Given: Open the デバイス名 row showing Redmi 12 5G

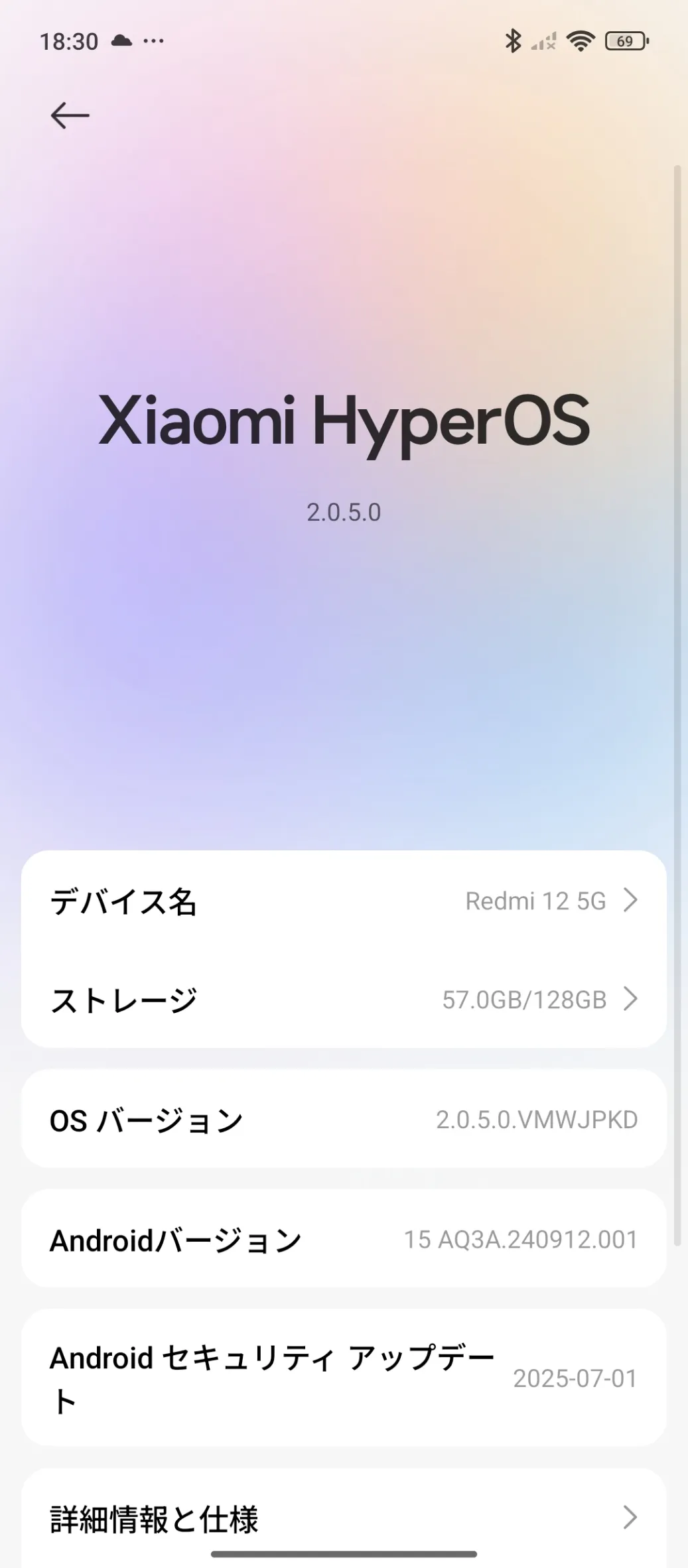Looking at the screenshot, I should [x=344, y=901].
